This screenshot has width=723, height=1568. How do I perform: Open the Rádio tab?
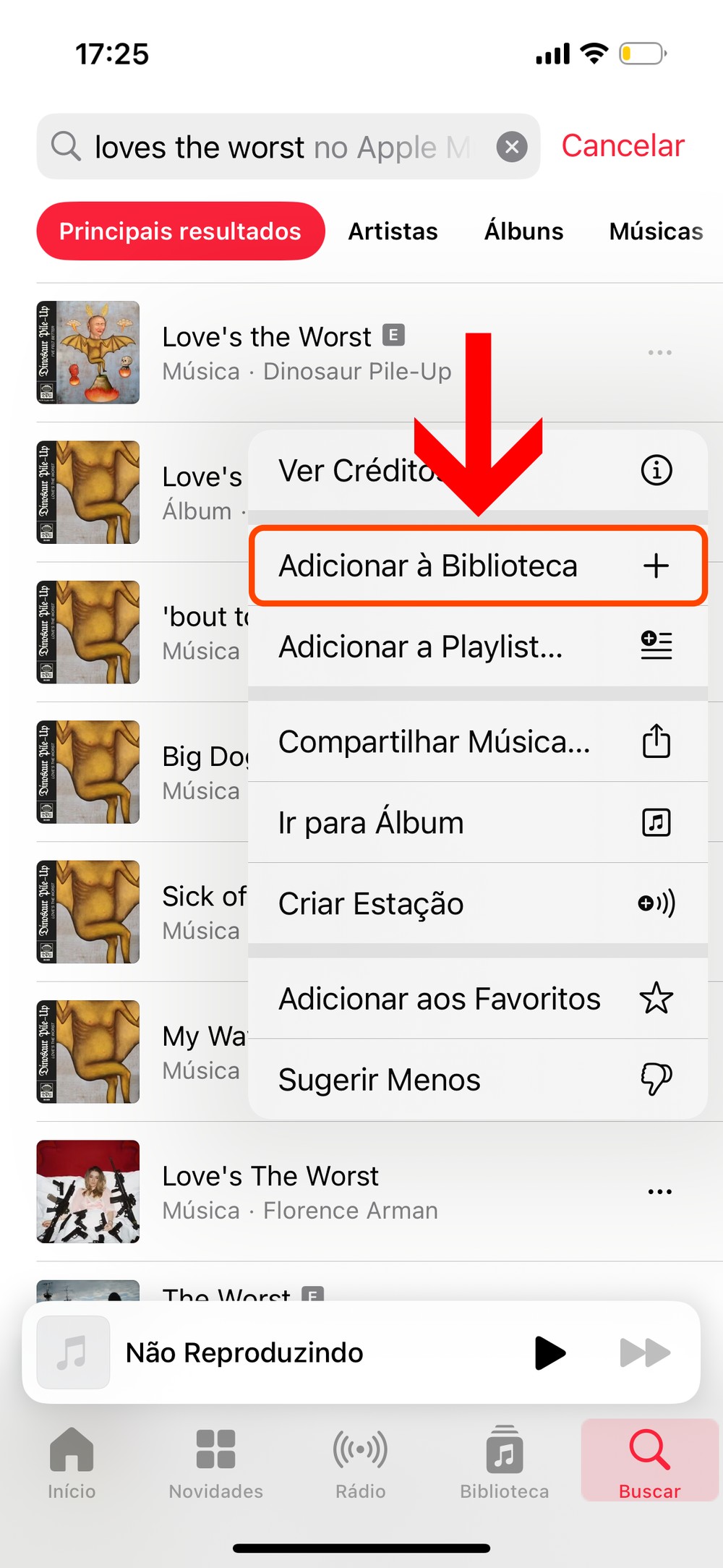[x=360, y=1462]
